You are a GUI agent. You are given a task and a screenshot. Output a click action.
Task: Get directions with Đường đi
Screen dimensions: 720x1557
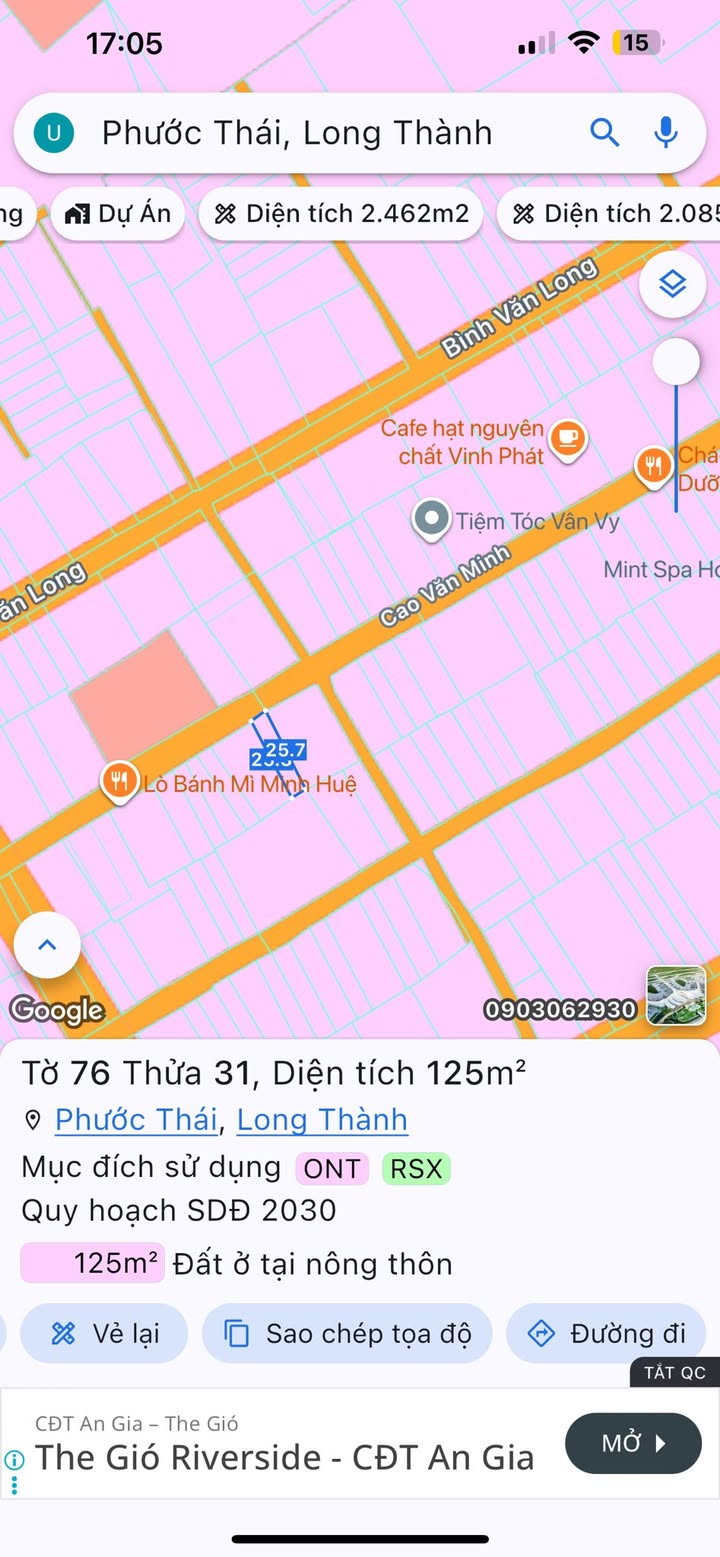608,1333
